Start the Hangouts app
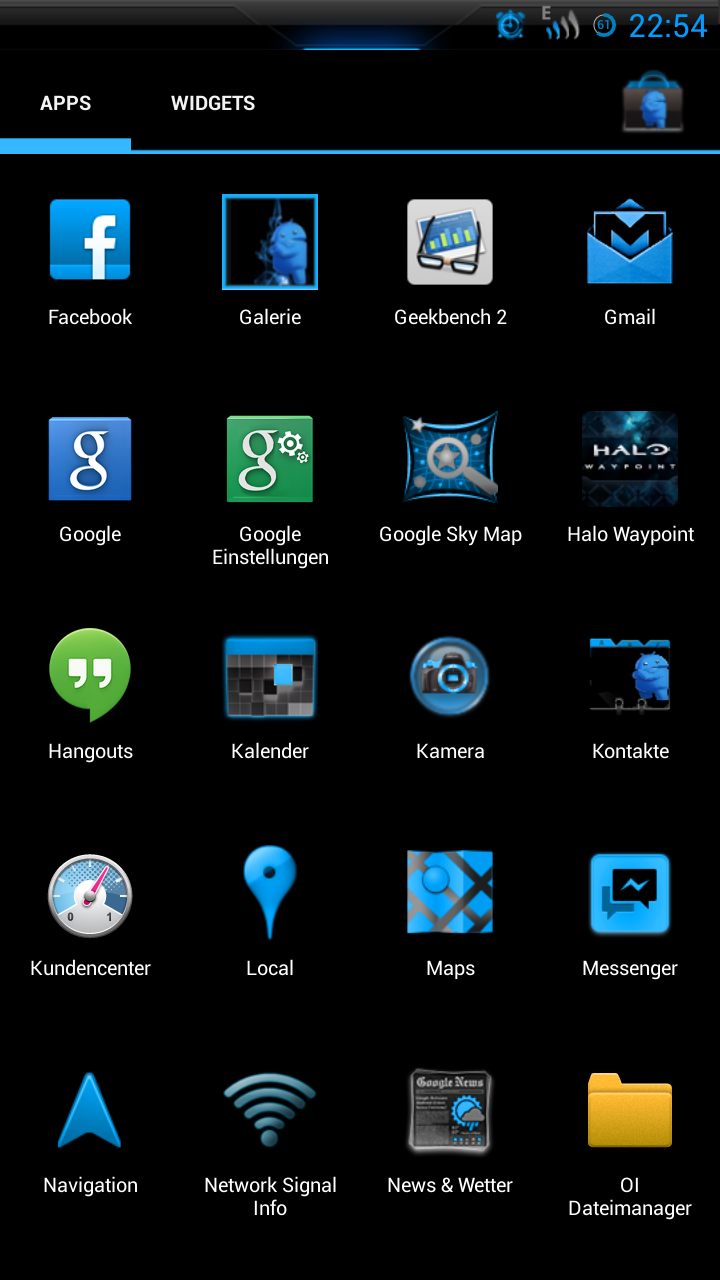Image resolution: width=720 pixels, height=1280 pixels. pyautogui.click(x=90, y=676)
